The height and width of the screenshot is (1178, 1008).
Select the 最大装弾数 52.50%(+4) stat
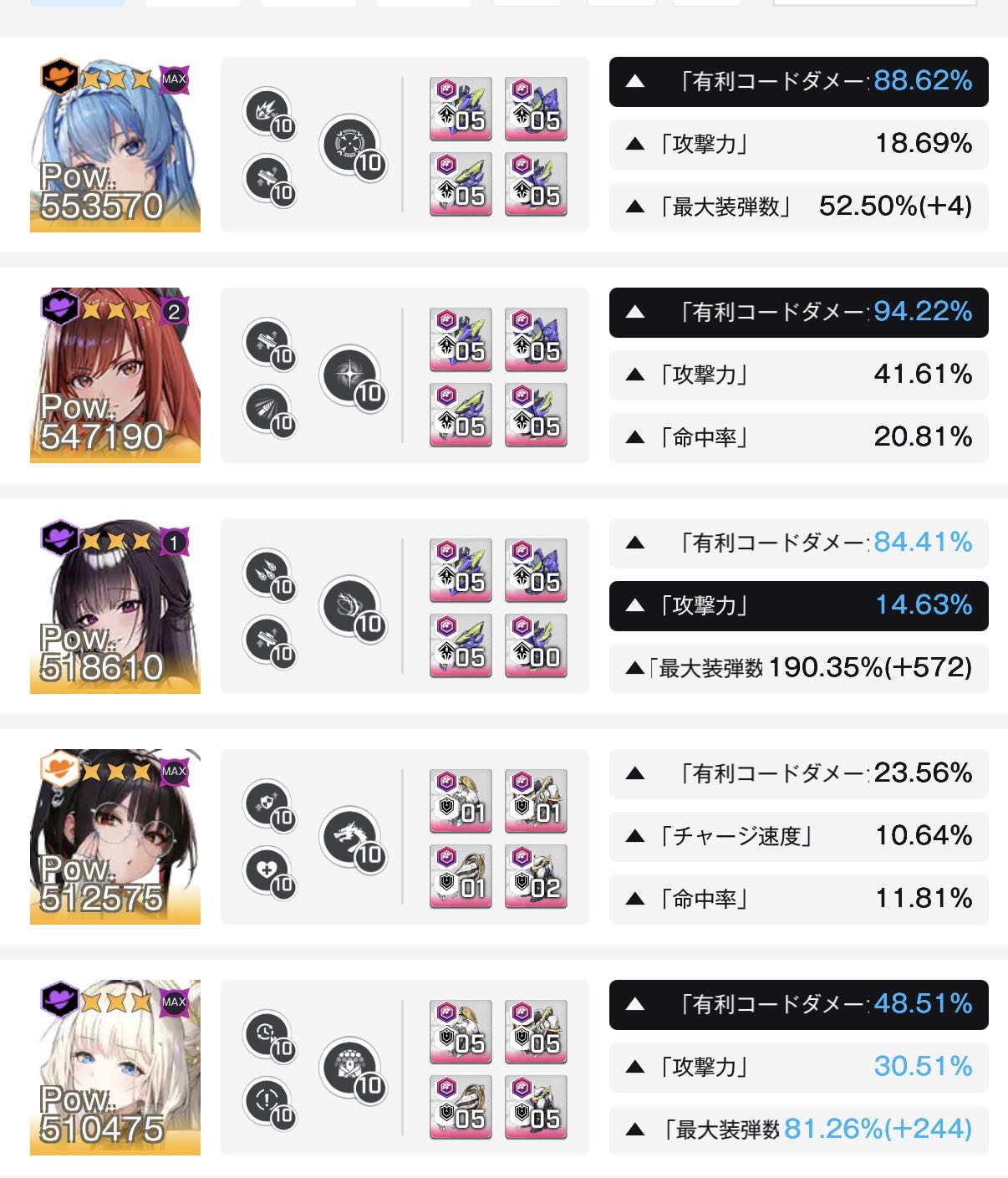[798, 207]
